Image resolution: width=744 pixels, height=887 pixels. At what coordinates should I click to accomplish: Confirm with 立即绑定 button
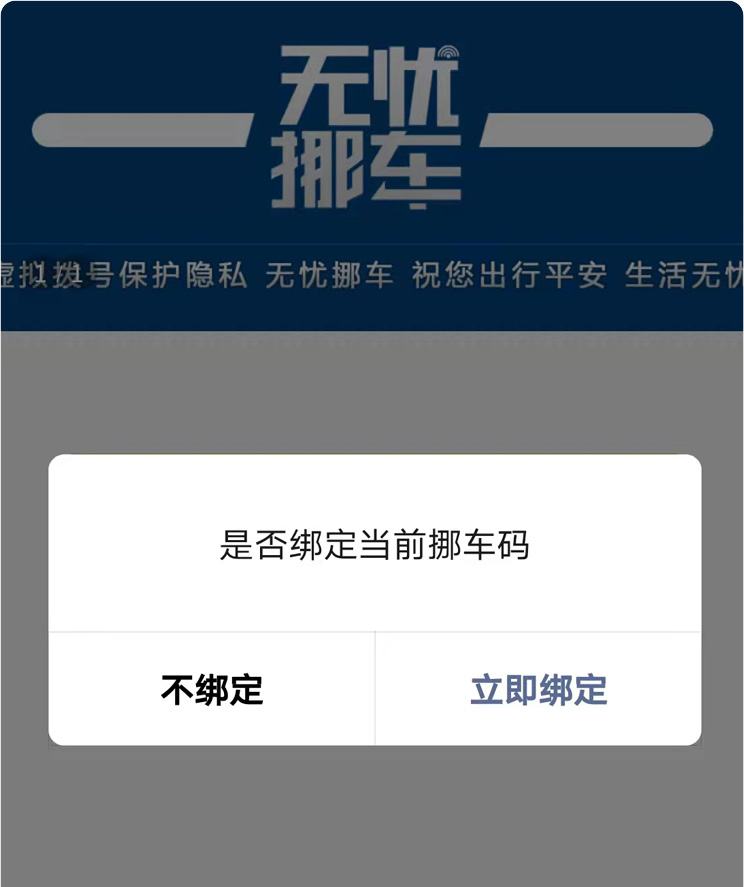tap(538, 689)
